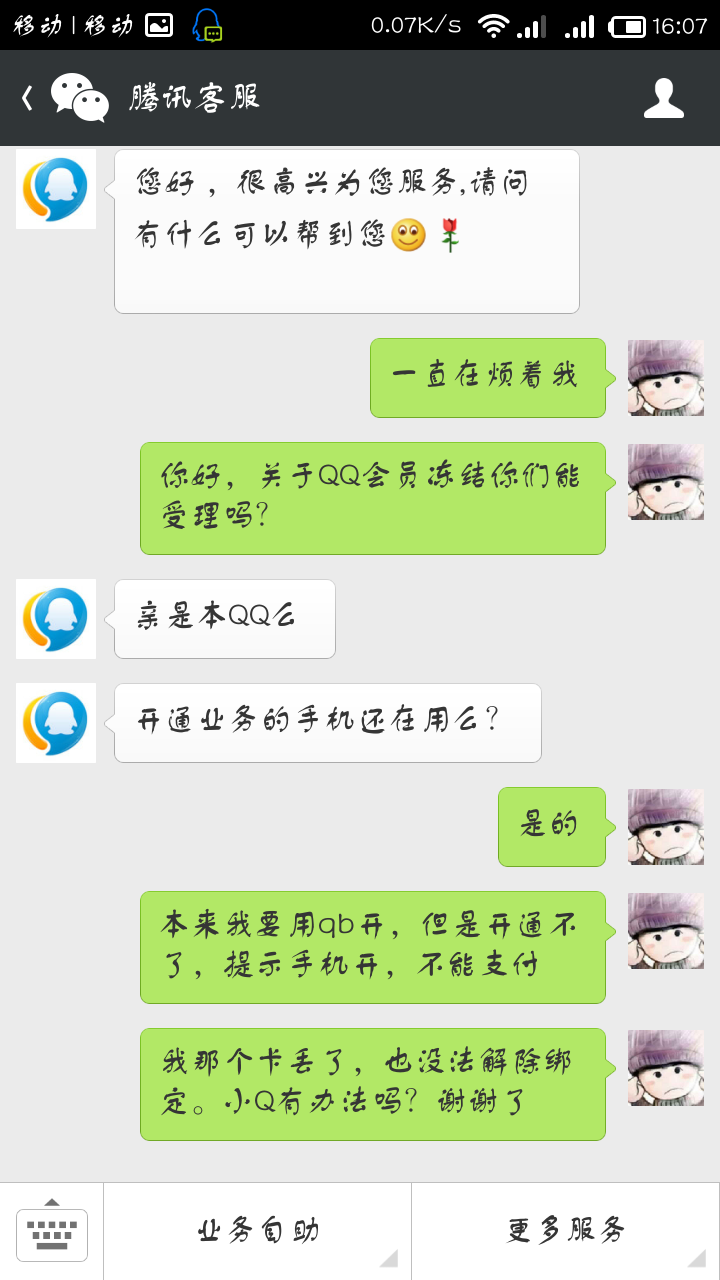Tap 腾讯客服 avatar beside greeting message
The width and height of the screenshot is (720, 1280).
click(x=56, y=189)
